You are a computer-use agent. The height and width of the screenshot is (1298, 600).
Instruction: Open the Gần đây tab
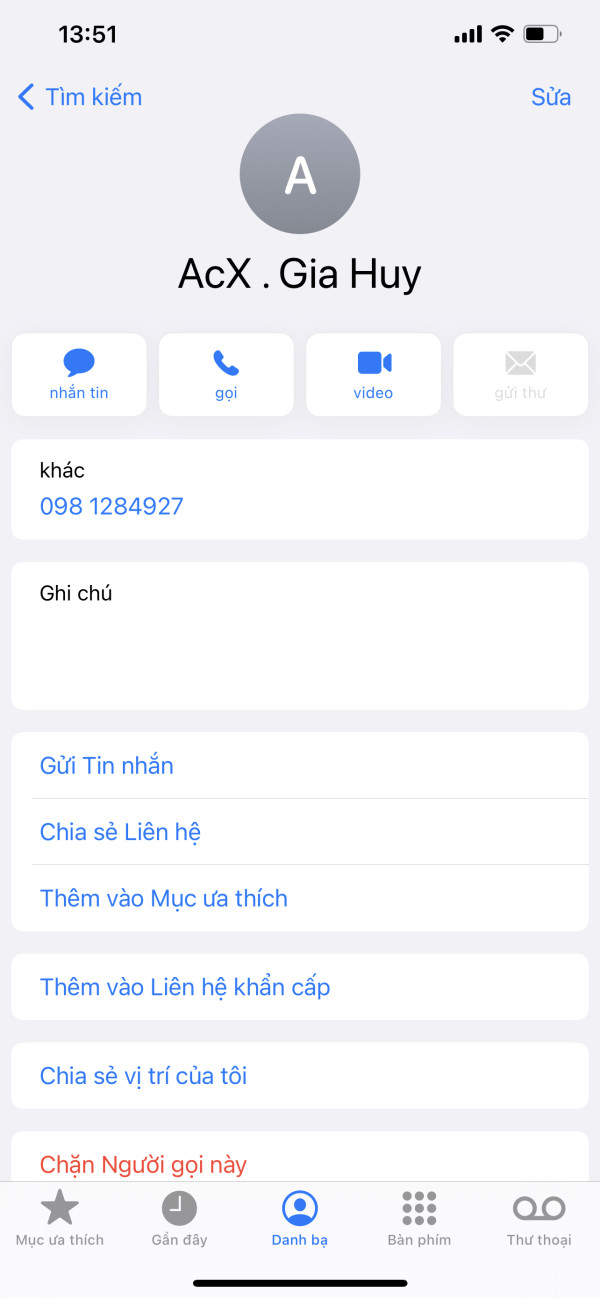(180, 1219)
